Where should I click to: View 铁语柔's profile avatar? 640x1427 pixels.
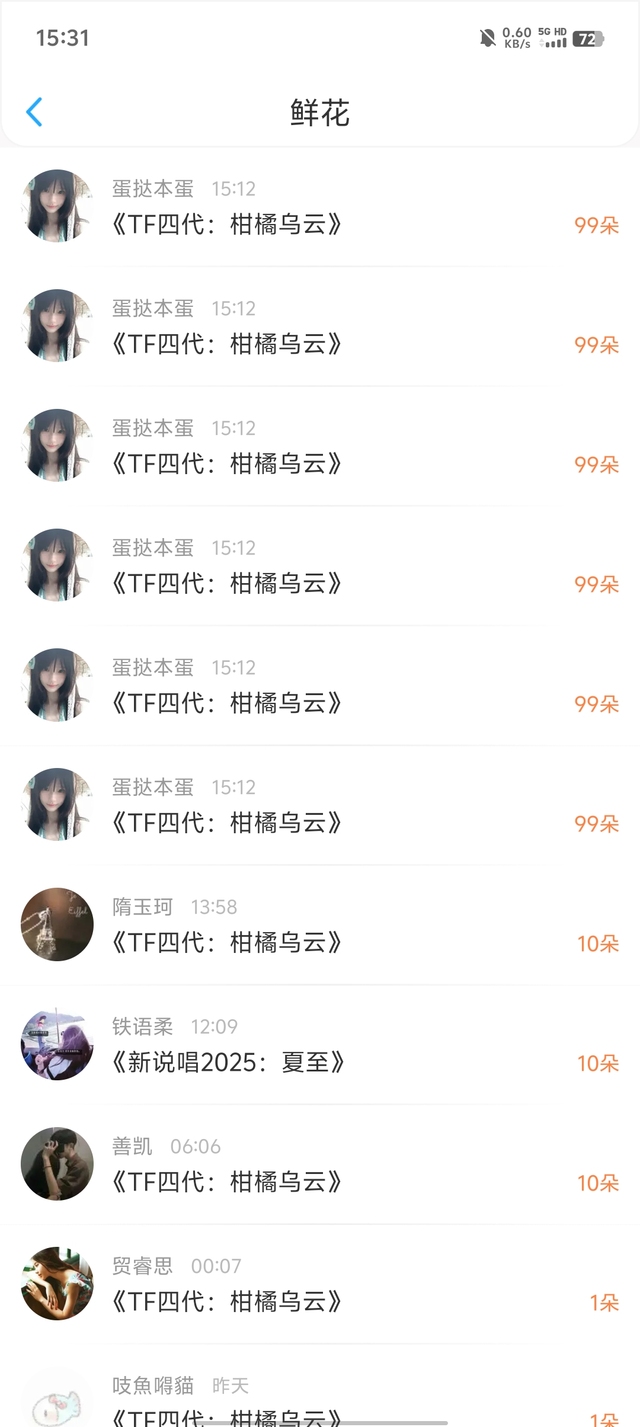tap(57, 1044)
